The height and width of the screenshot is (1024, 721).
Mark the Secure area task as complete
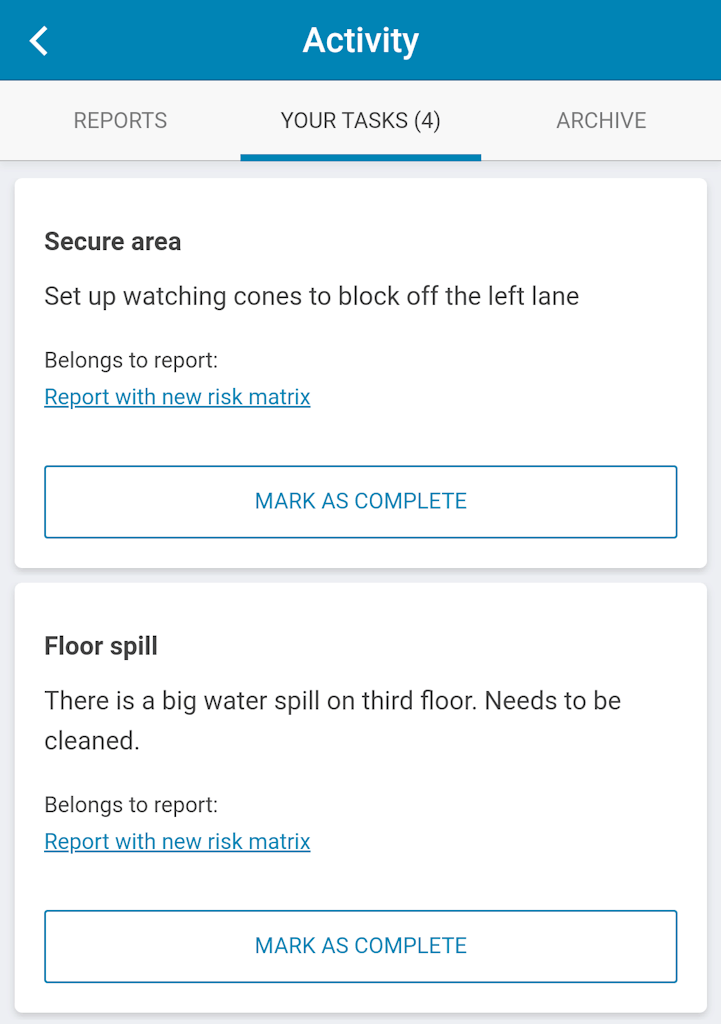360,501
